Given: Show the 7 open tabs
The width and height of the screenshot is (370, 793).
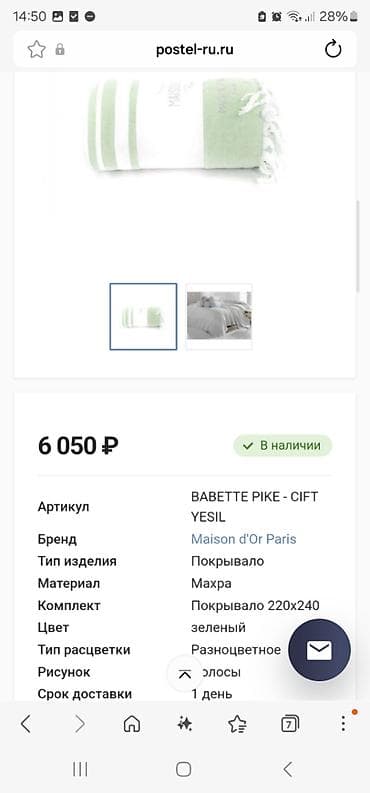Looking at the screenshot, I should 290,725.
